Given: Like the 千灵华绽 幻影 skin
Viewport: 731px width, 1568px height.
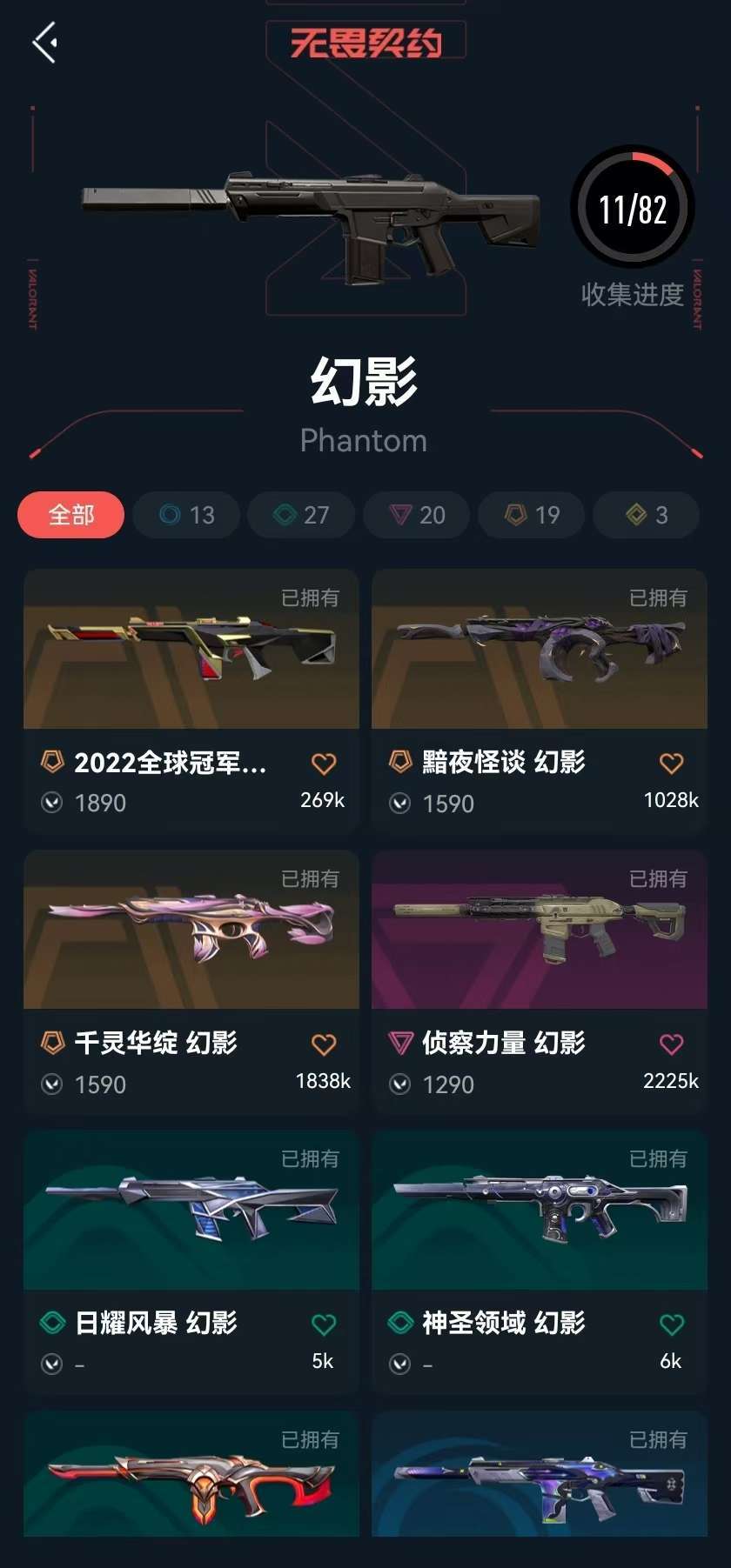Looking at the screenshot, I should coord(324,1044).
